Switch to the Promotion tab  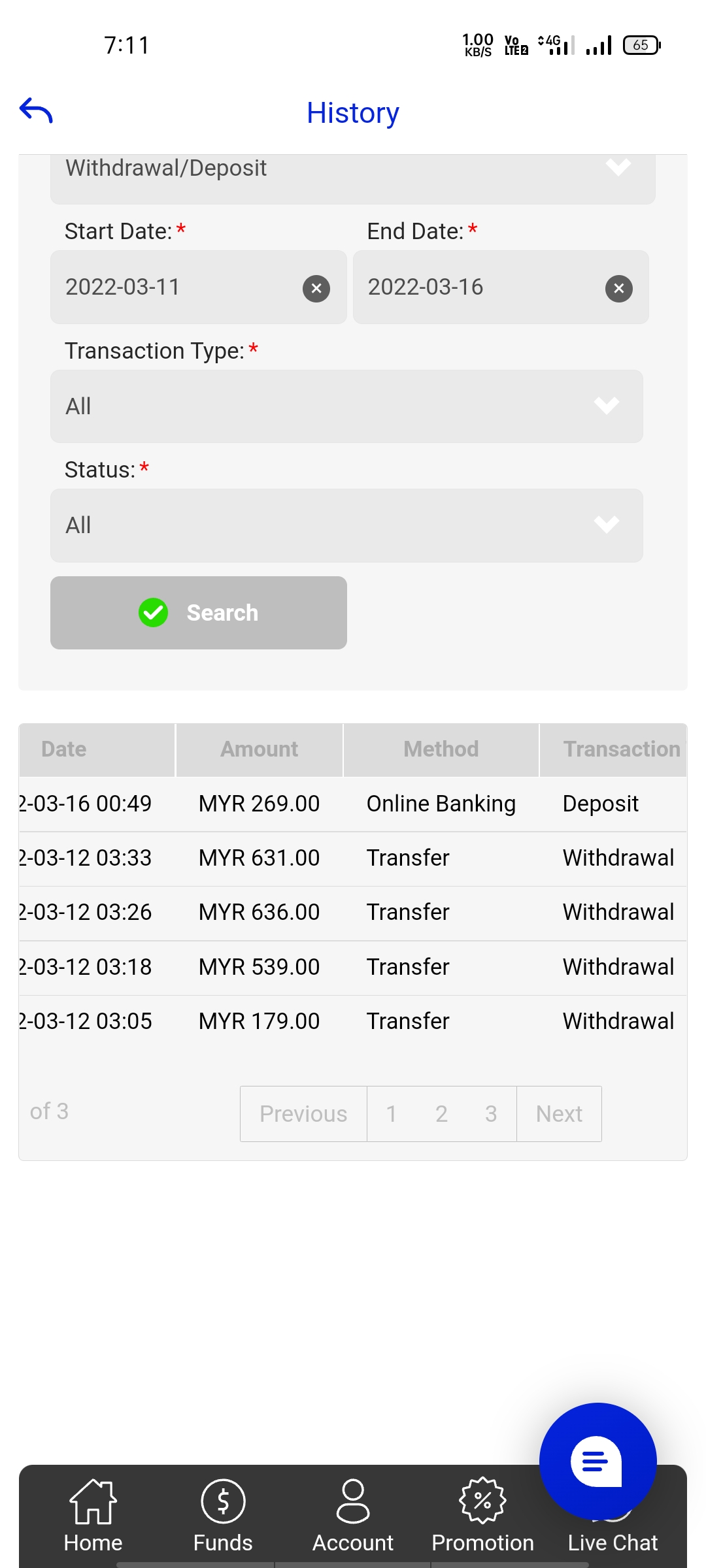(482, 1516)
